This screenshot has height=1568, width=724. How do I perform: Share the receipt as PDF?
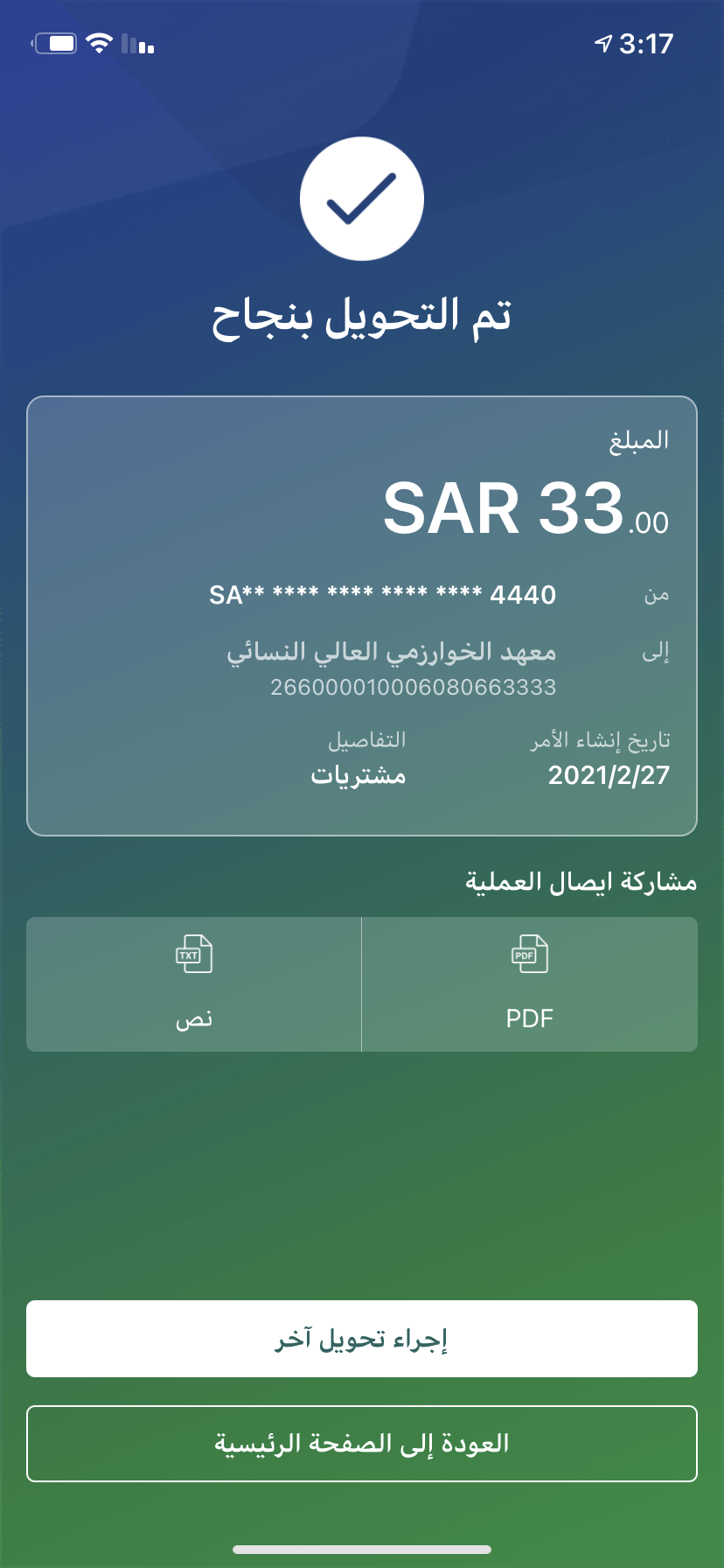click(x=529, y=983)
